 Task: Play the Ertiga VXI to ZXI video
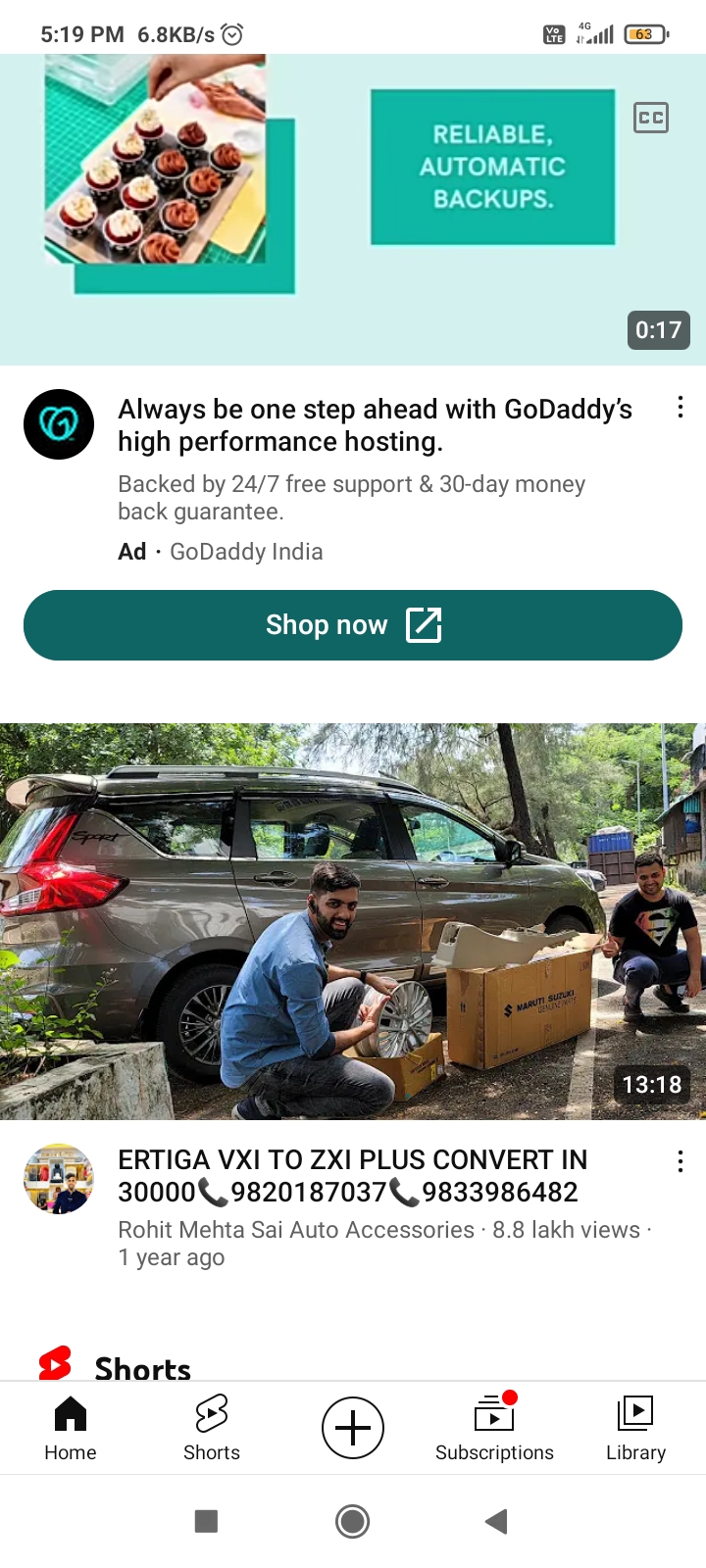tap(353, 921)
